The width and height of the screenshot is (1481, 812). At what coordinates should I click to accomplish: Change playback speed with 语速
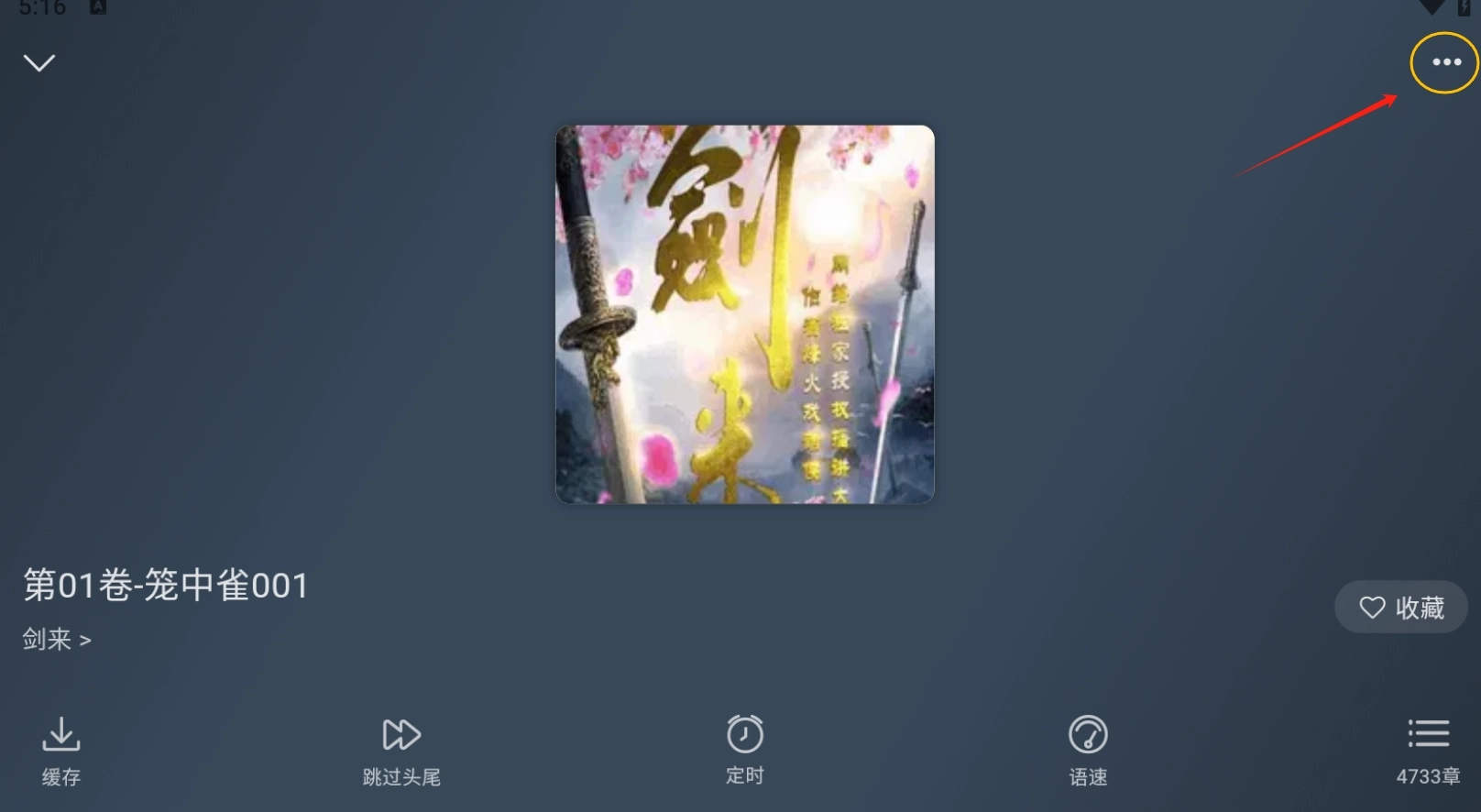1088,751
